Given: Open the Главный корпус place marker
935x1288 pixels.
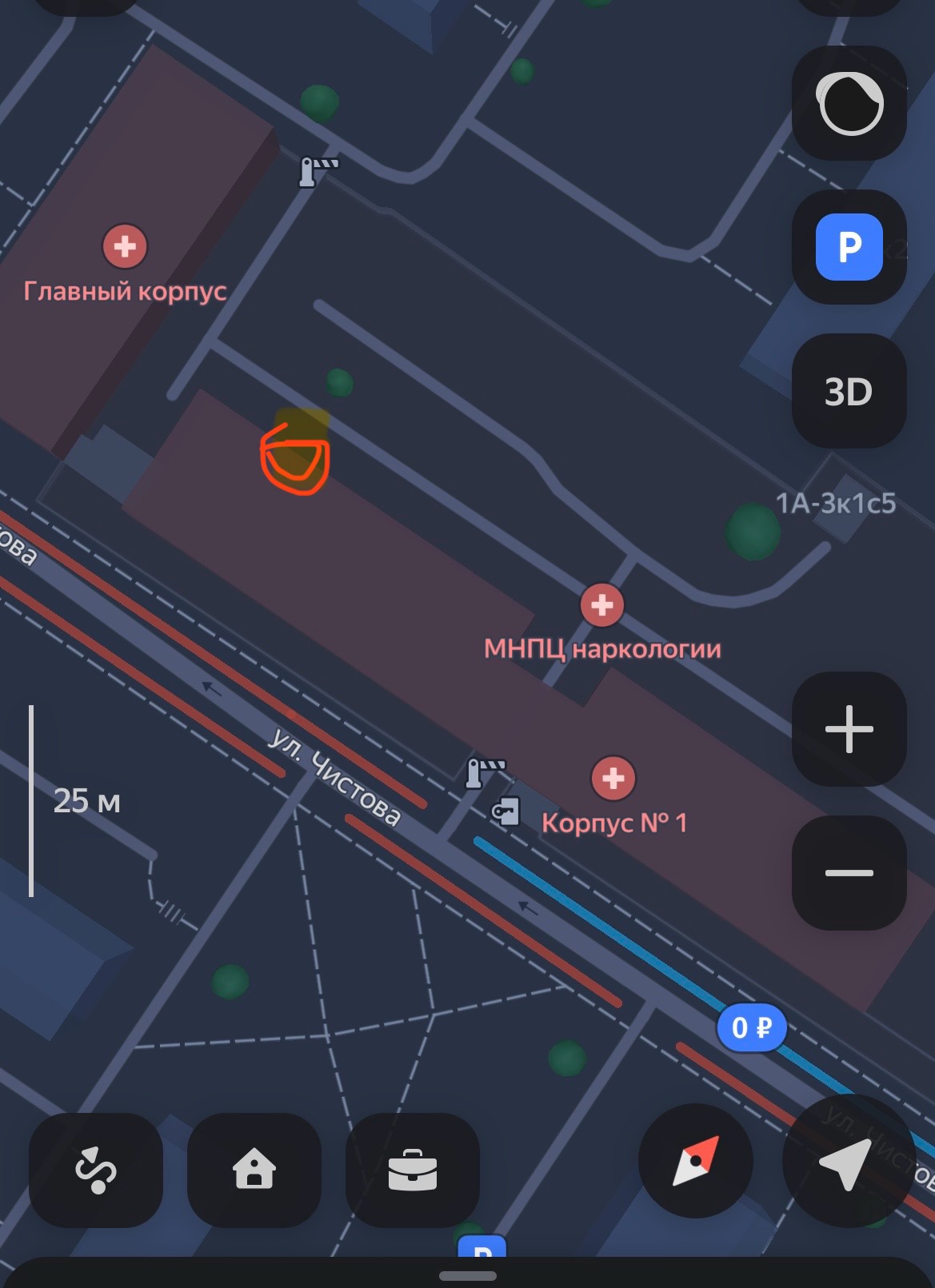Looking at the screenshot, I should coord(125,246).
